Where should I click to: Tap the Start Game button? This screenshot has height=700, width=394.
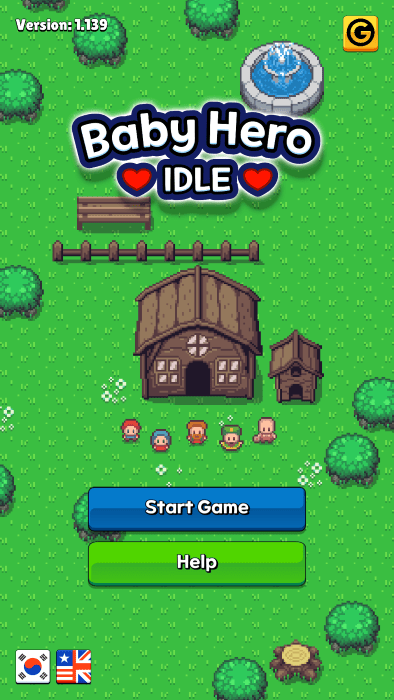tap(197, 508)
